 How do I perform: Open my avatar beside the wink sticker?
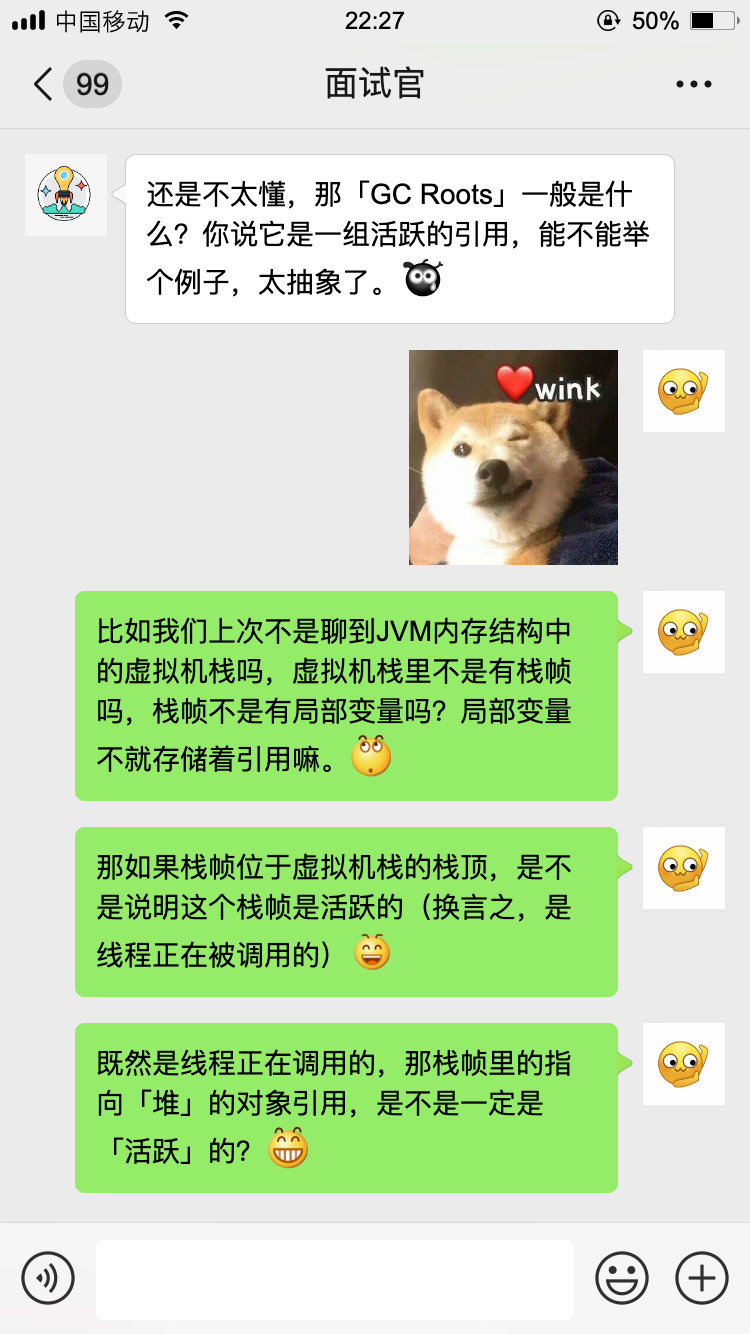click(x=683, y=391)
